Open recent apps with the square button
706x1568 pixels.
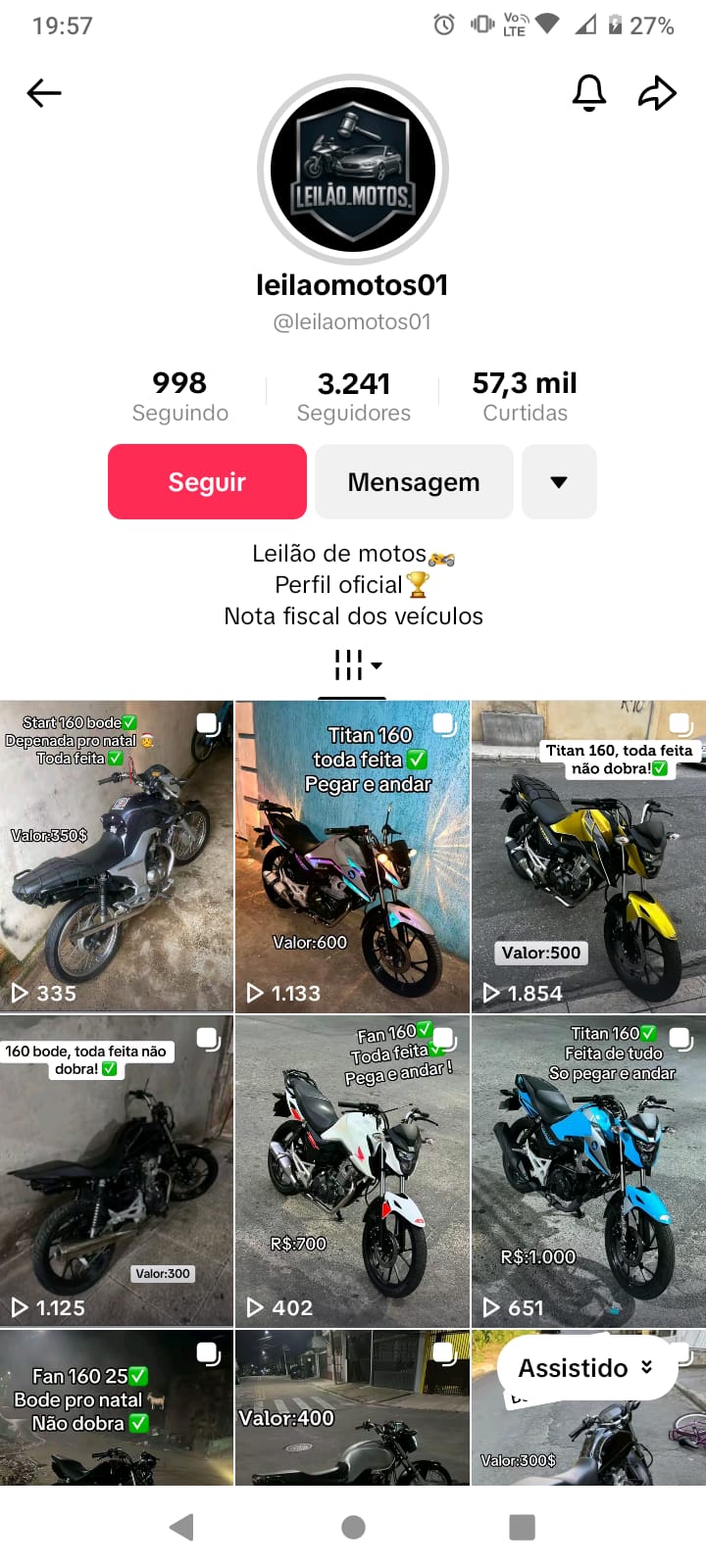pyautogui.click(x=522, y=1527)
